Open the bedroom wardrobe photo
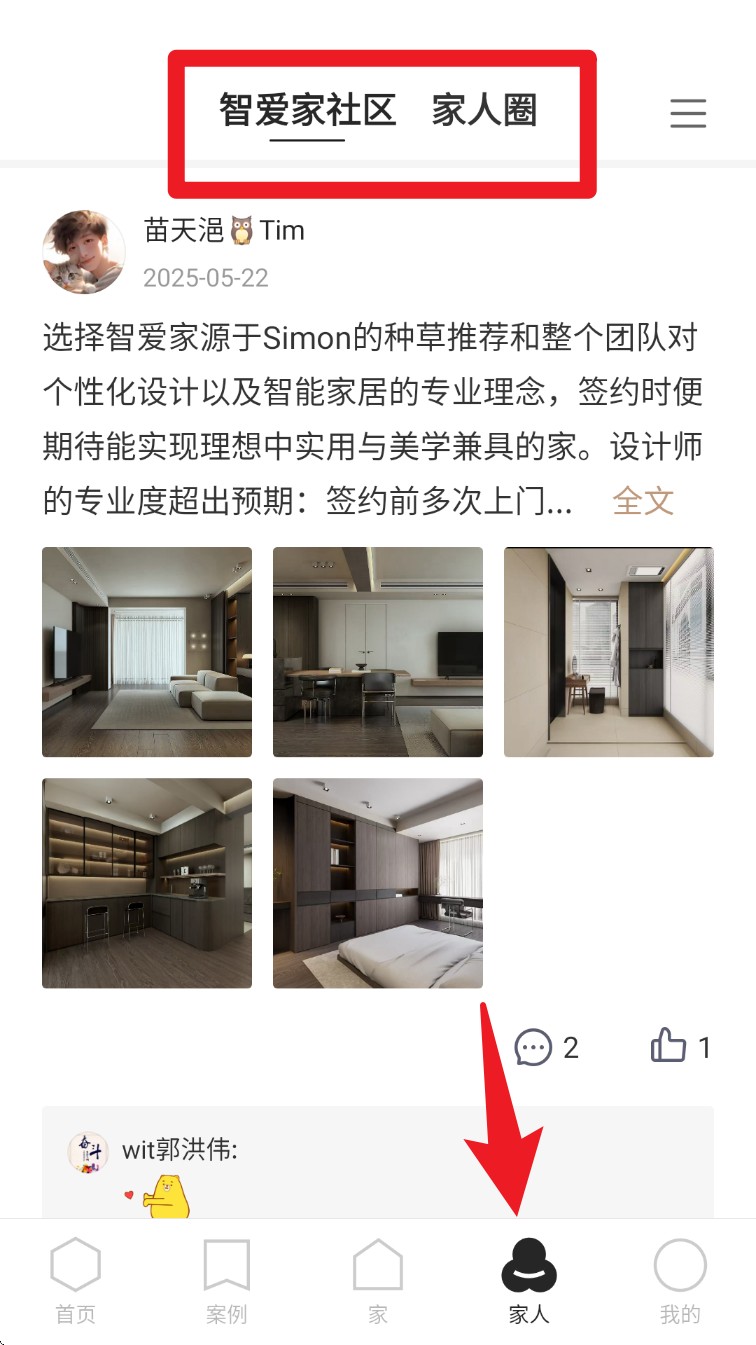The image size is (756, 1345). point(378,883)
